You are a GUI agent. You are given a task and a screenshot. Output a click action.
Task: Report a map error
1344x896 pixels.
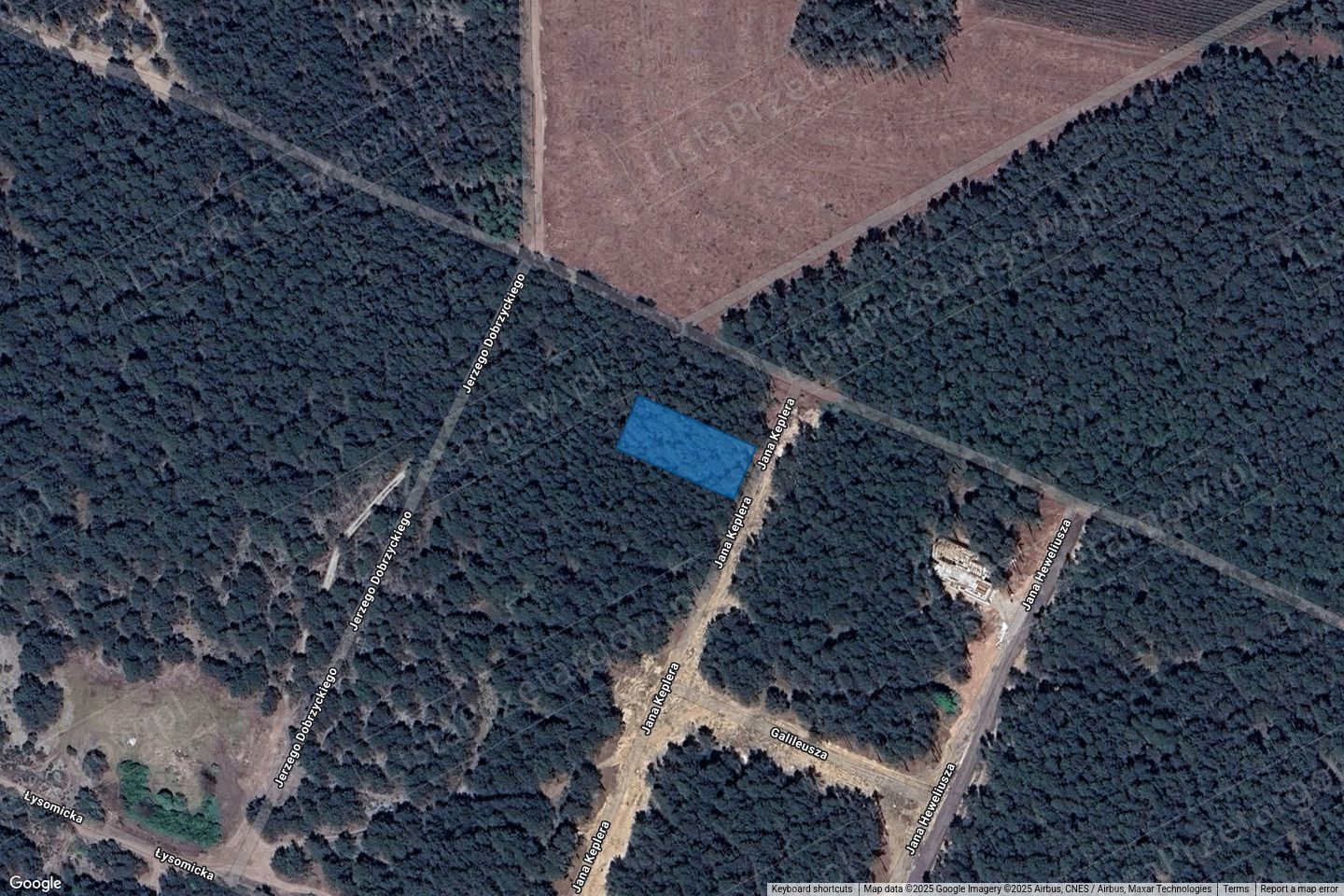(1299, 889)
